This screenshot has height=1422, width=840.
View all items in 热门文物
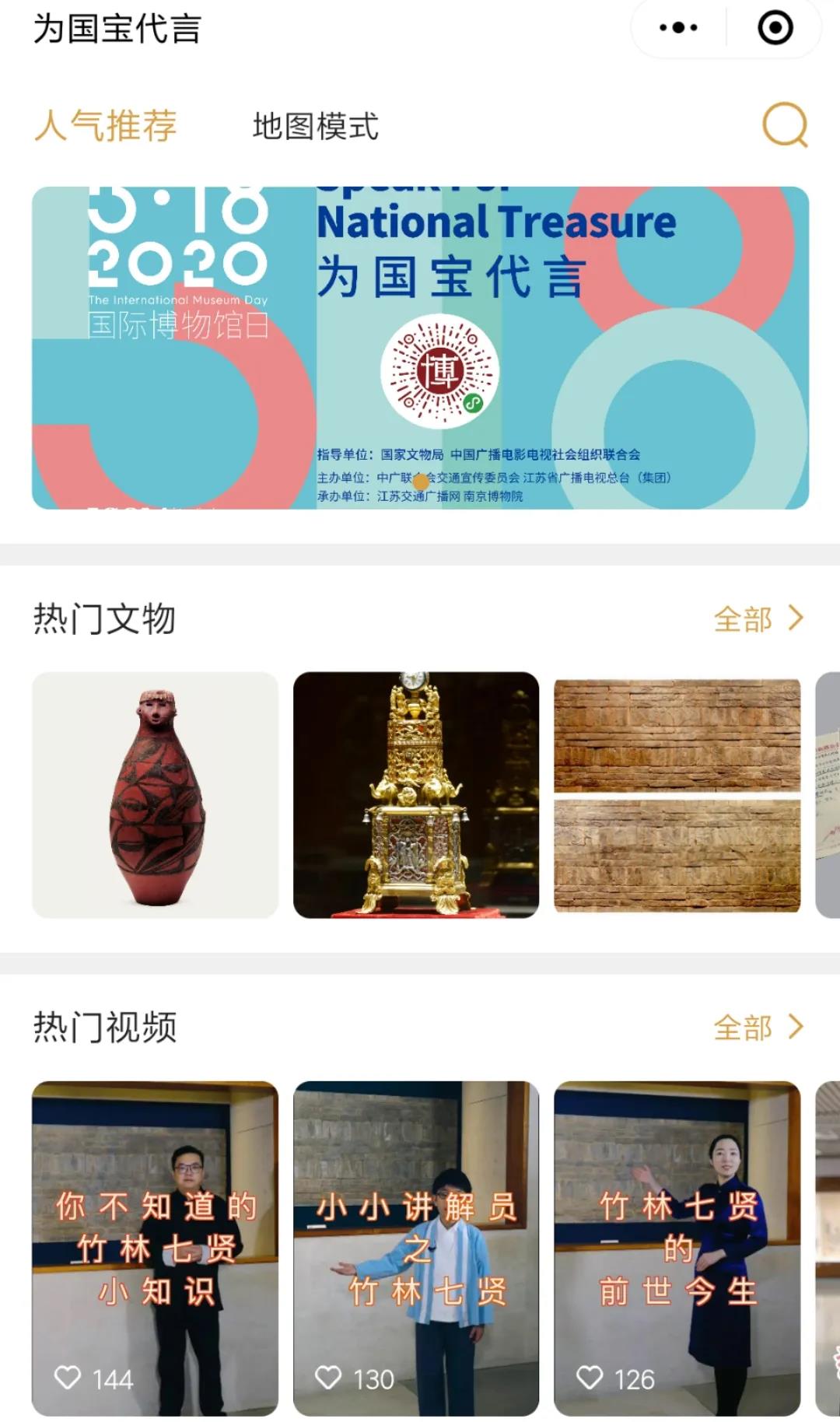click(x=758, y=619)
